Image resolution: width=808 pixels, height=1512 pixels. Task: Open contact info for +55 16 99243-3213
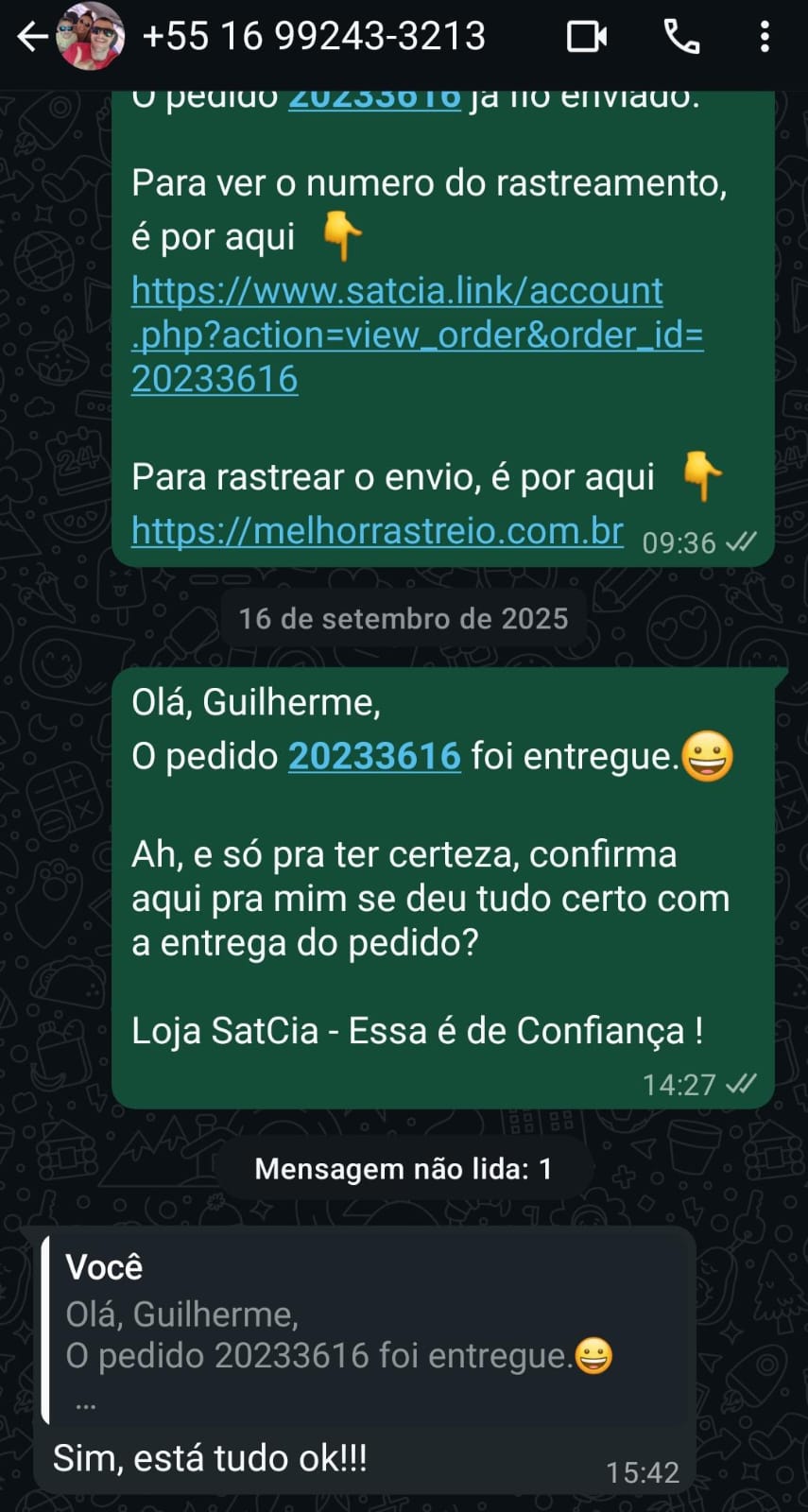pos(314,37)
